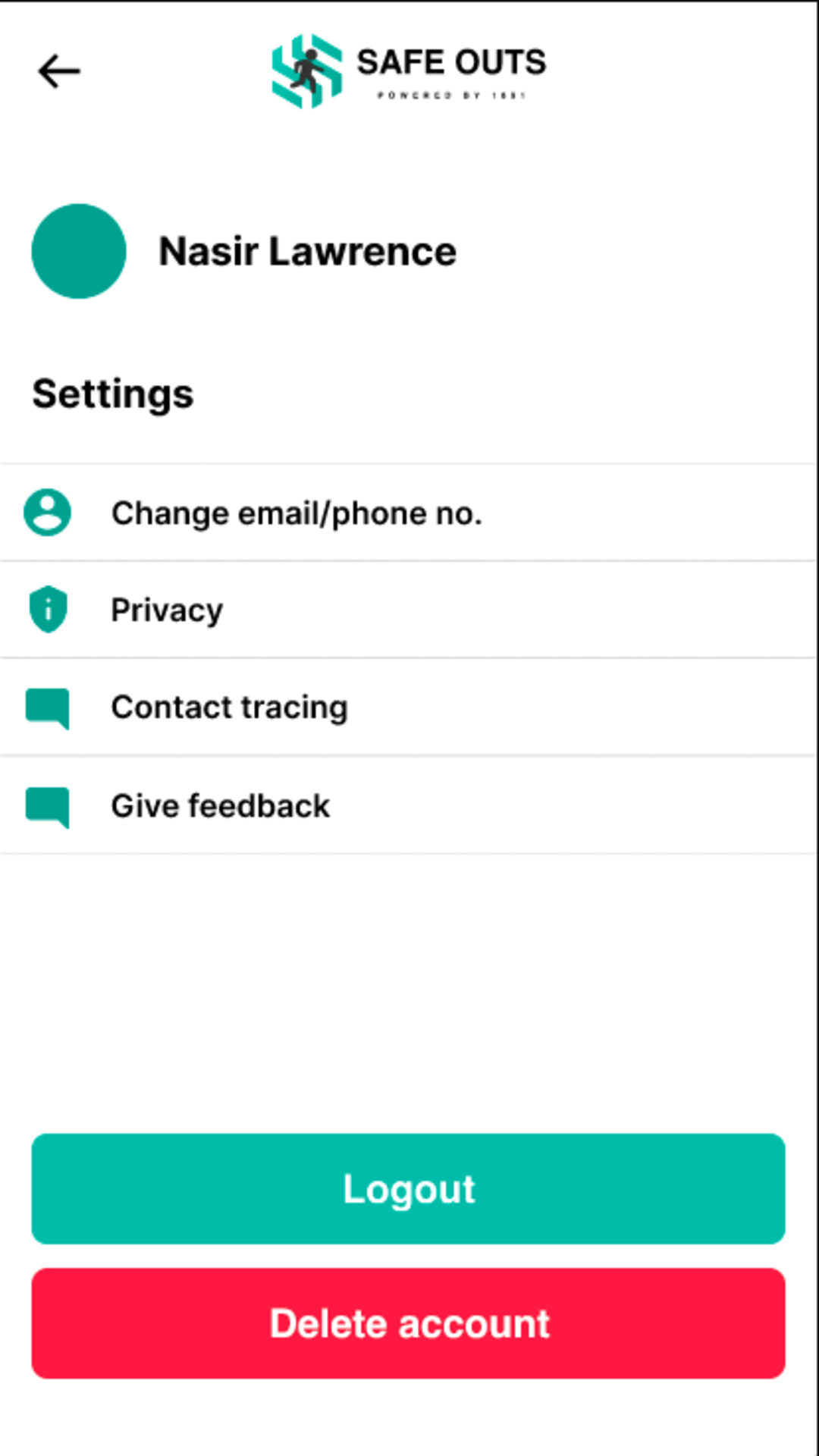The image size is (819, 1456).
Task: Select Give feedback
Action: pos(409,805)
